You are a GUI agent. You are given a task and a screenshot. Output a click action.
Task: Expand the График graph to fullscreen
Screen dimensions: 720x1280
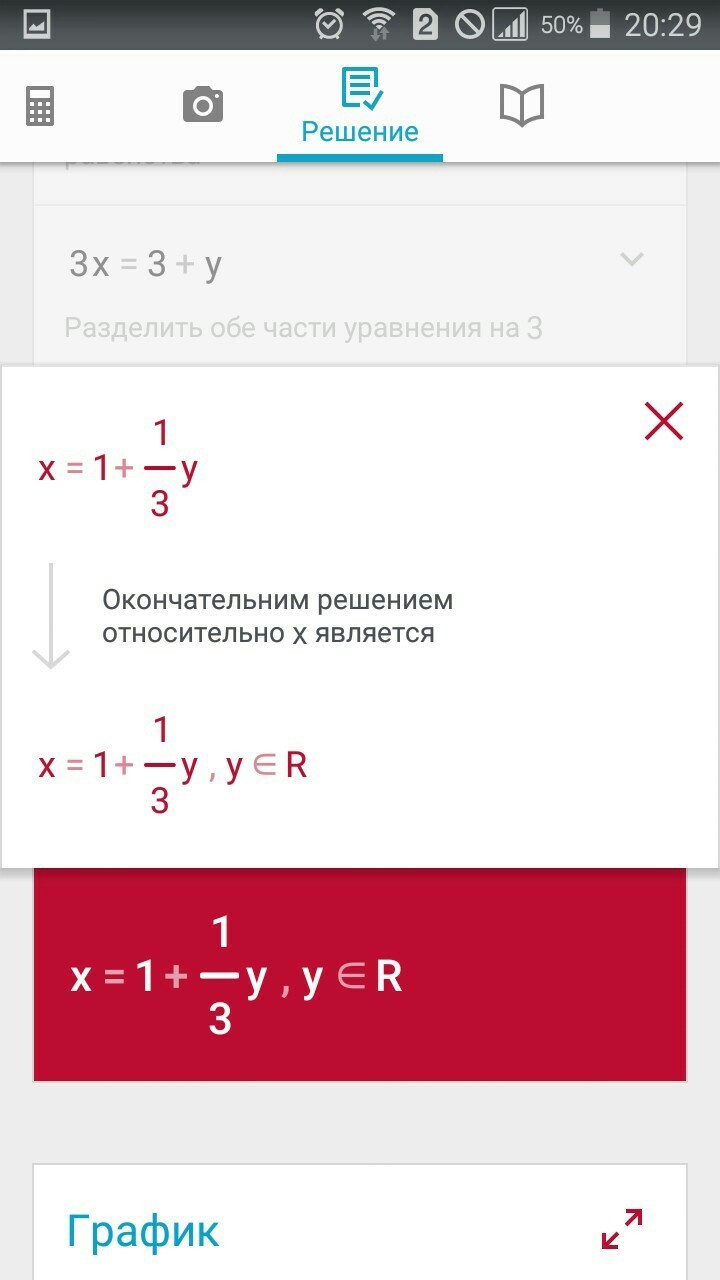click(x=622, y=1229)
